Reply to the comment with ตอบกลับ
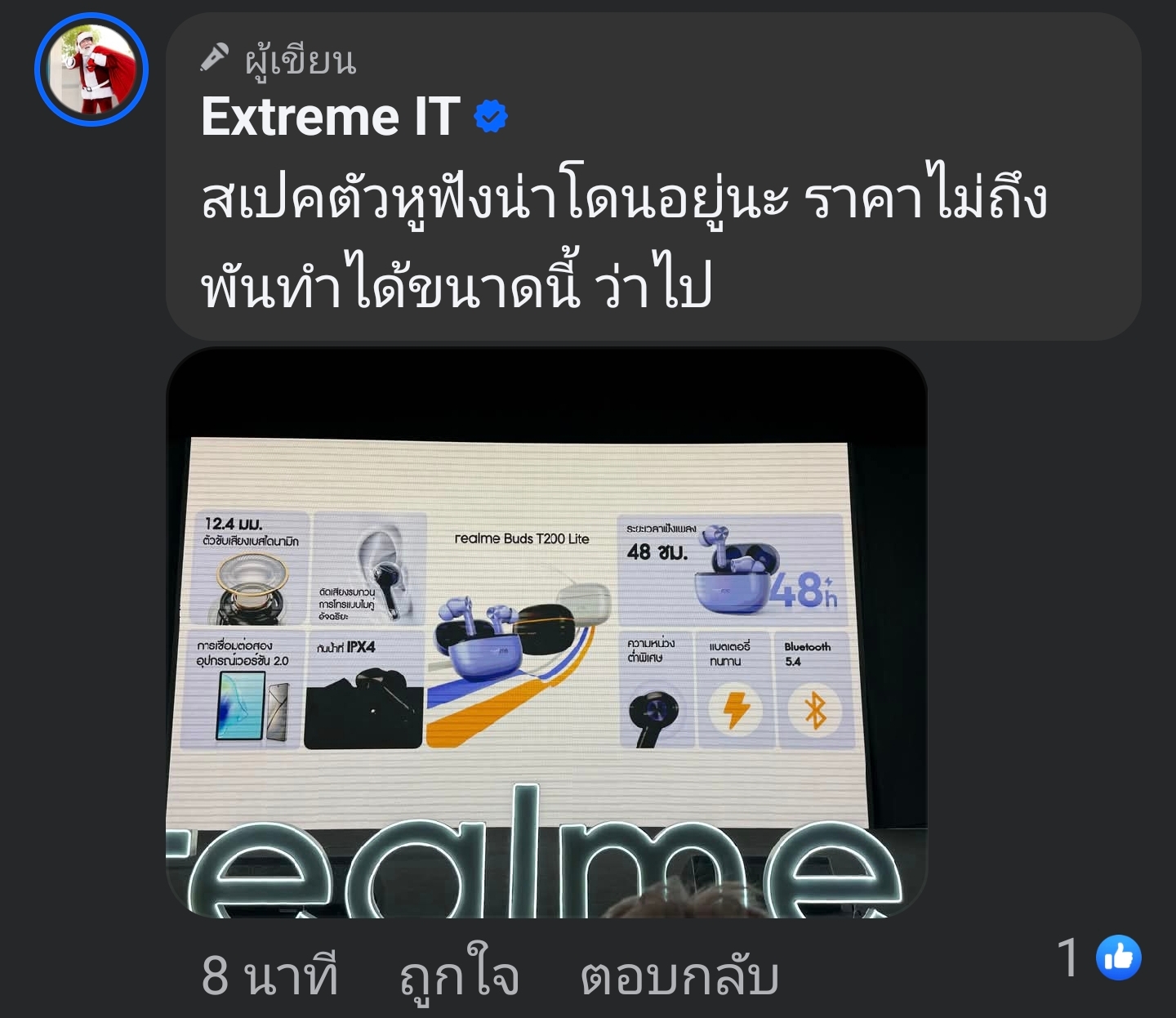The width and height of the screenshot is (1176, 1018). [x=679, y=975]
